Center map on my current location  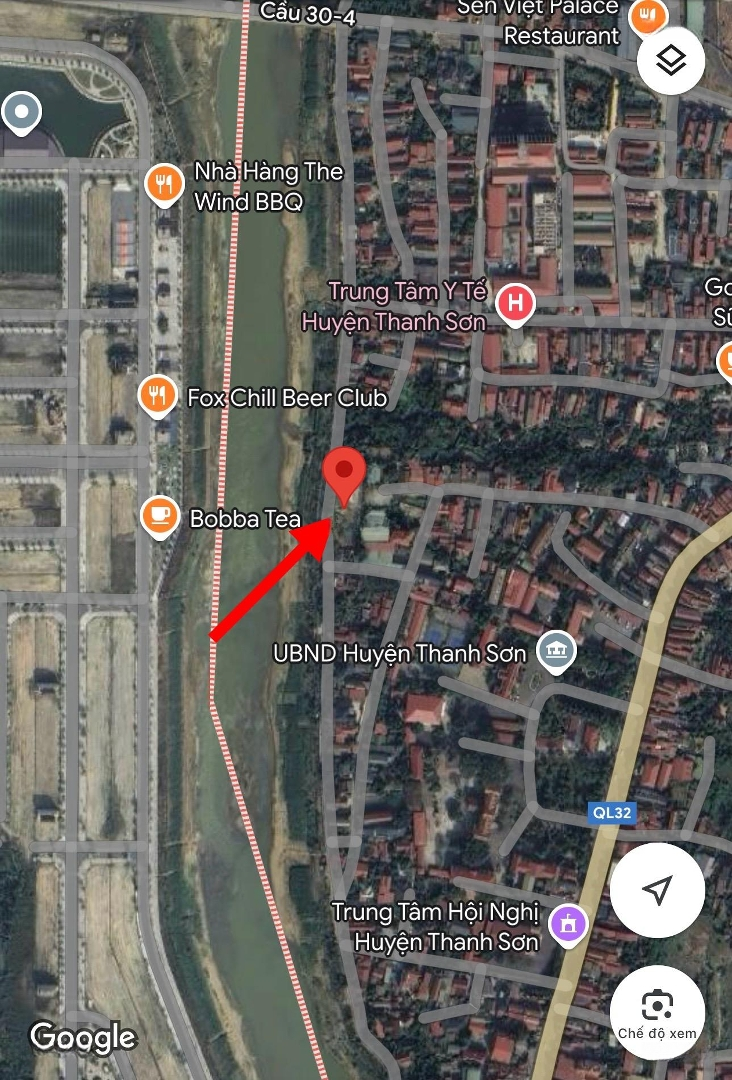[657, 890]
